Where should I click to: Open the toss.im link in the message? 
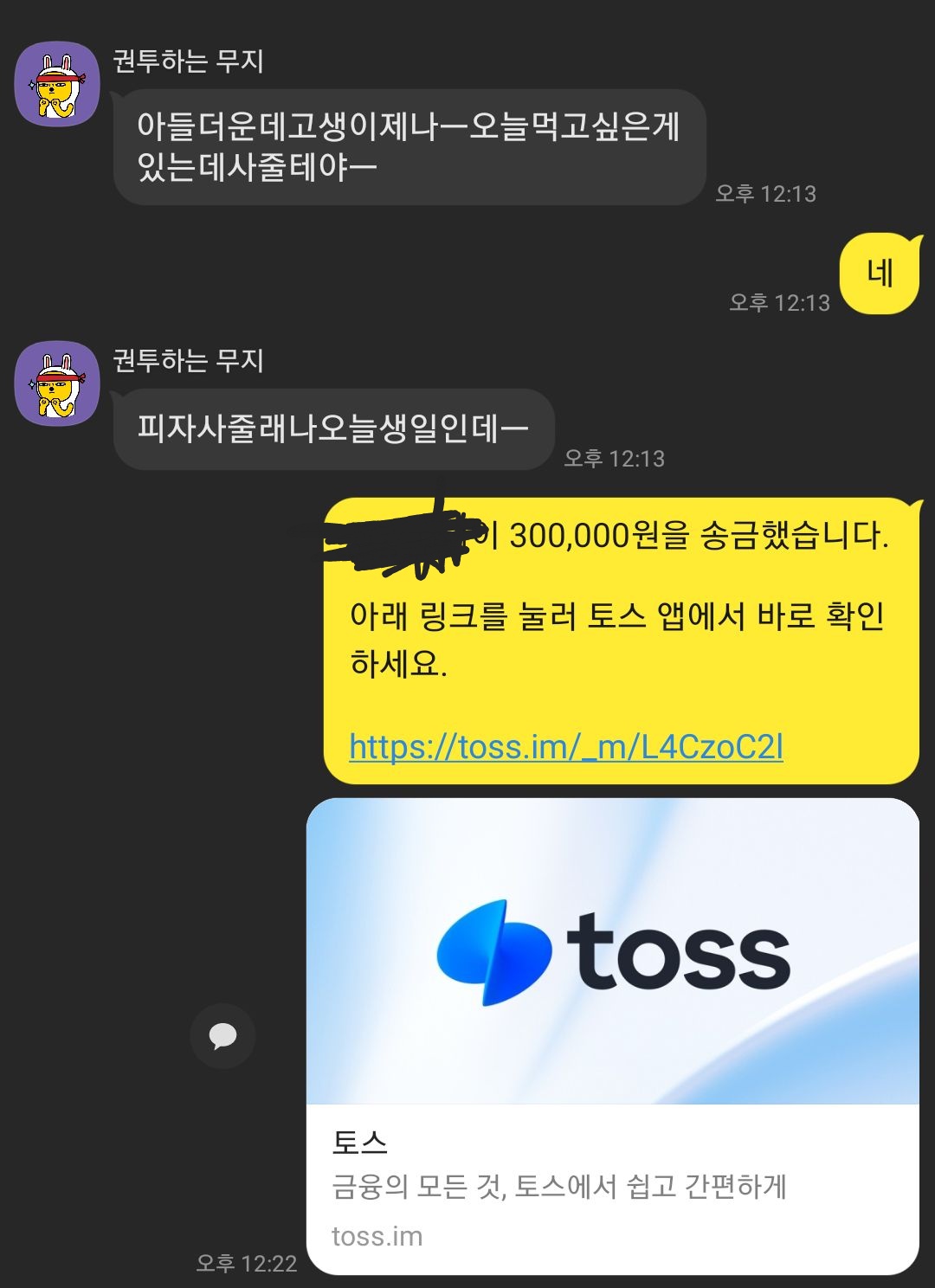[x=566, y=746]
